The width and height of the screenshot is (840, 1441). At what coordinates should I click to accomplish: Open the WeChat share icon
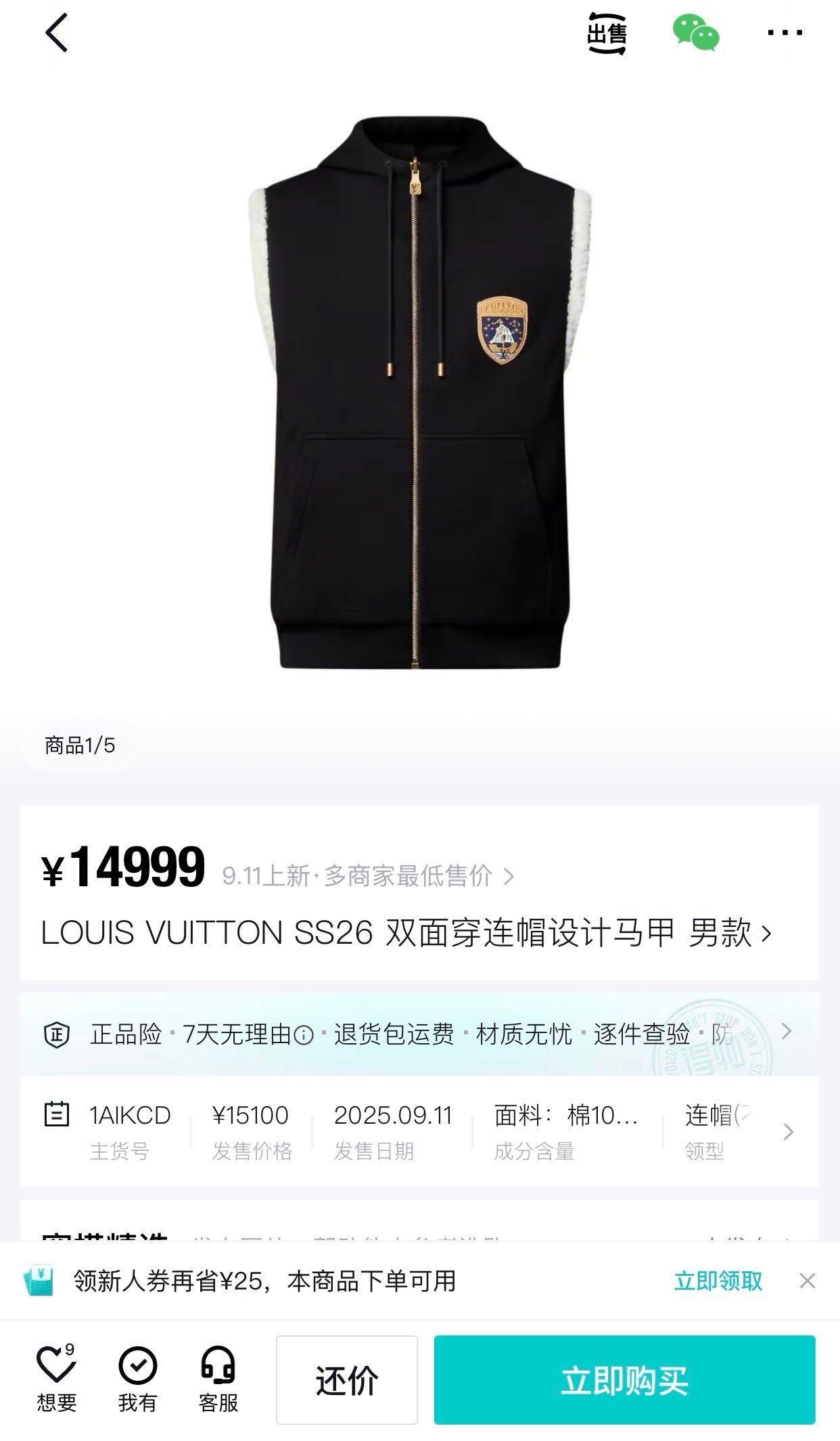tap(696, 32)
